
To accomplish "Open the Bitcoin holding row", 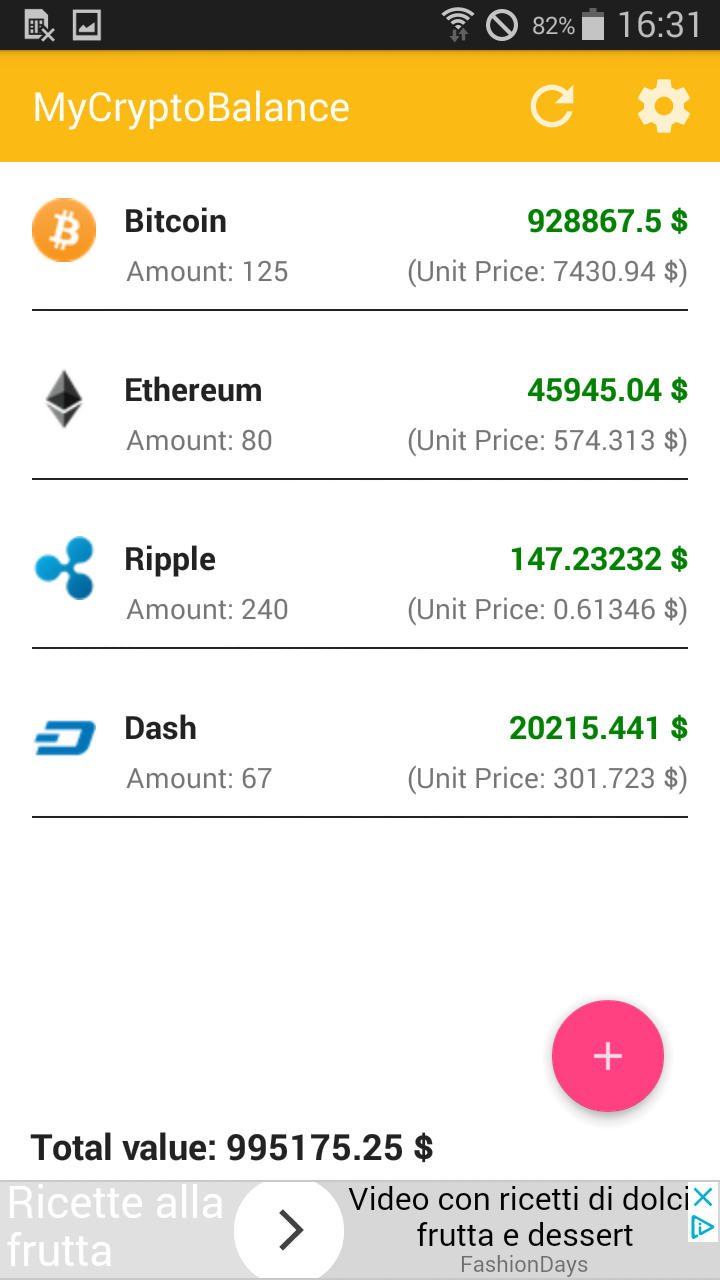I will 360,242.
